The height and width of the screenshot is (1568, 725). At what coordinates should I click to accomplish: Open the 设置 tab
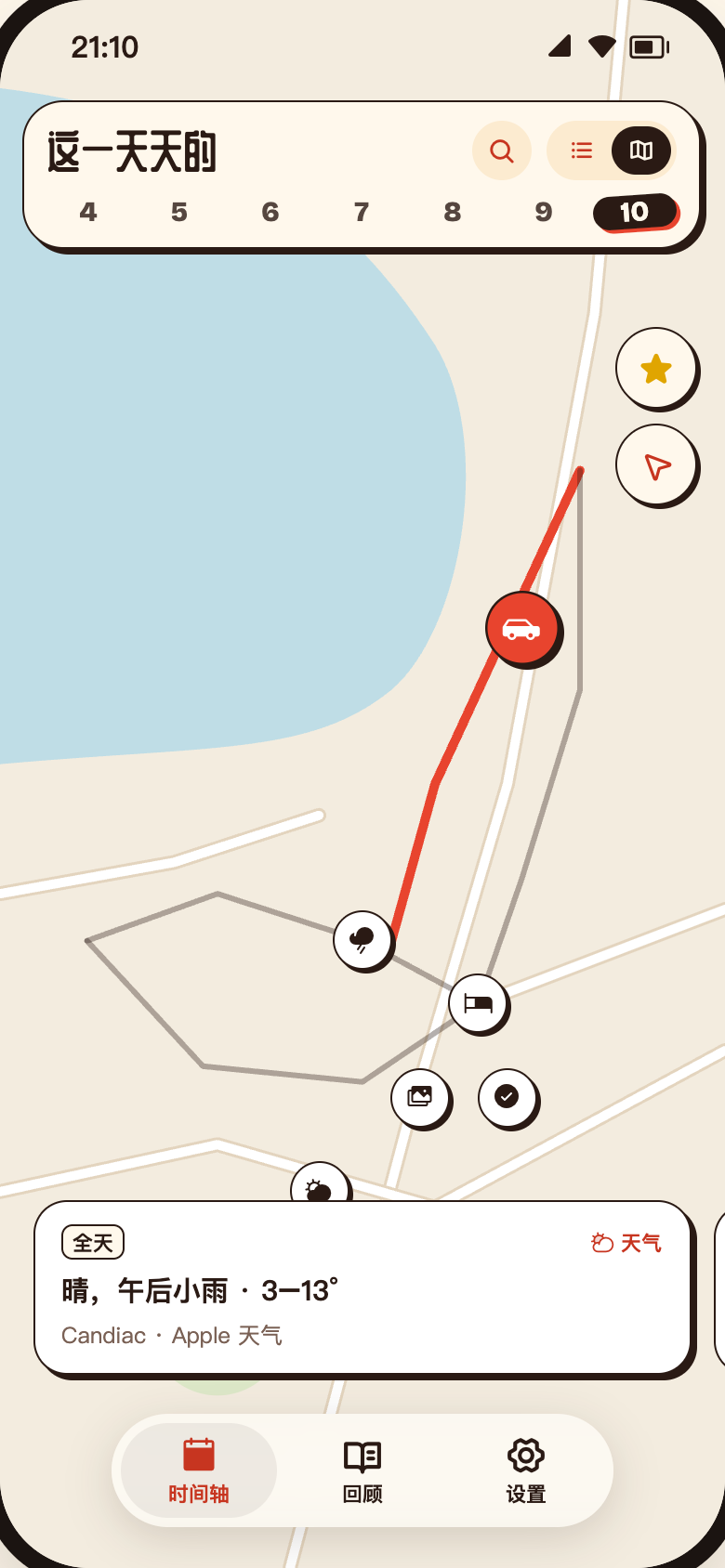pos(526,1470)
